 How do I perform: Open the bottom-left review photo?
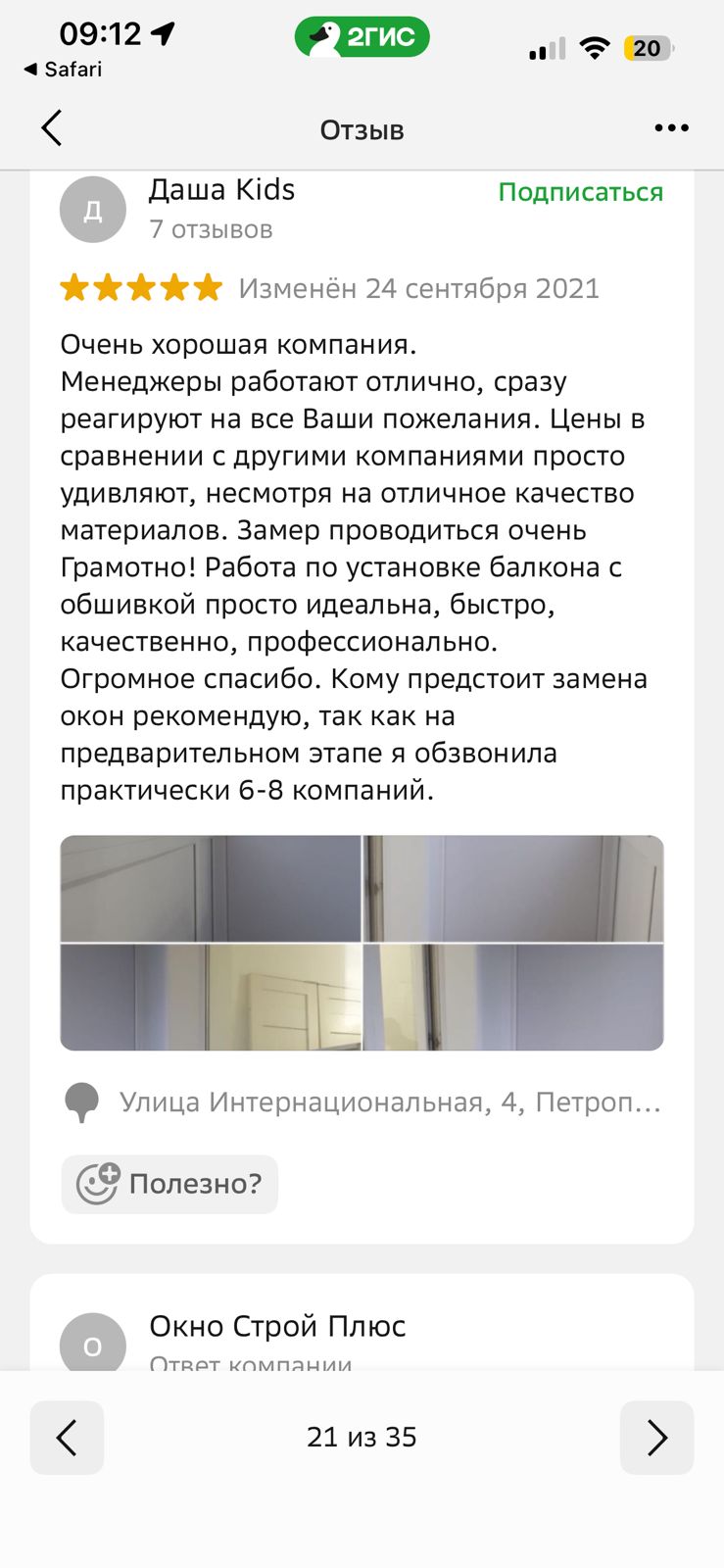(x=210, y=997)
